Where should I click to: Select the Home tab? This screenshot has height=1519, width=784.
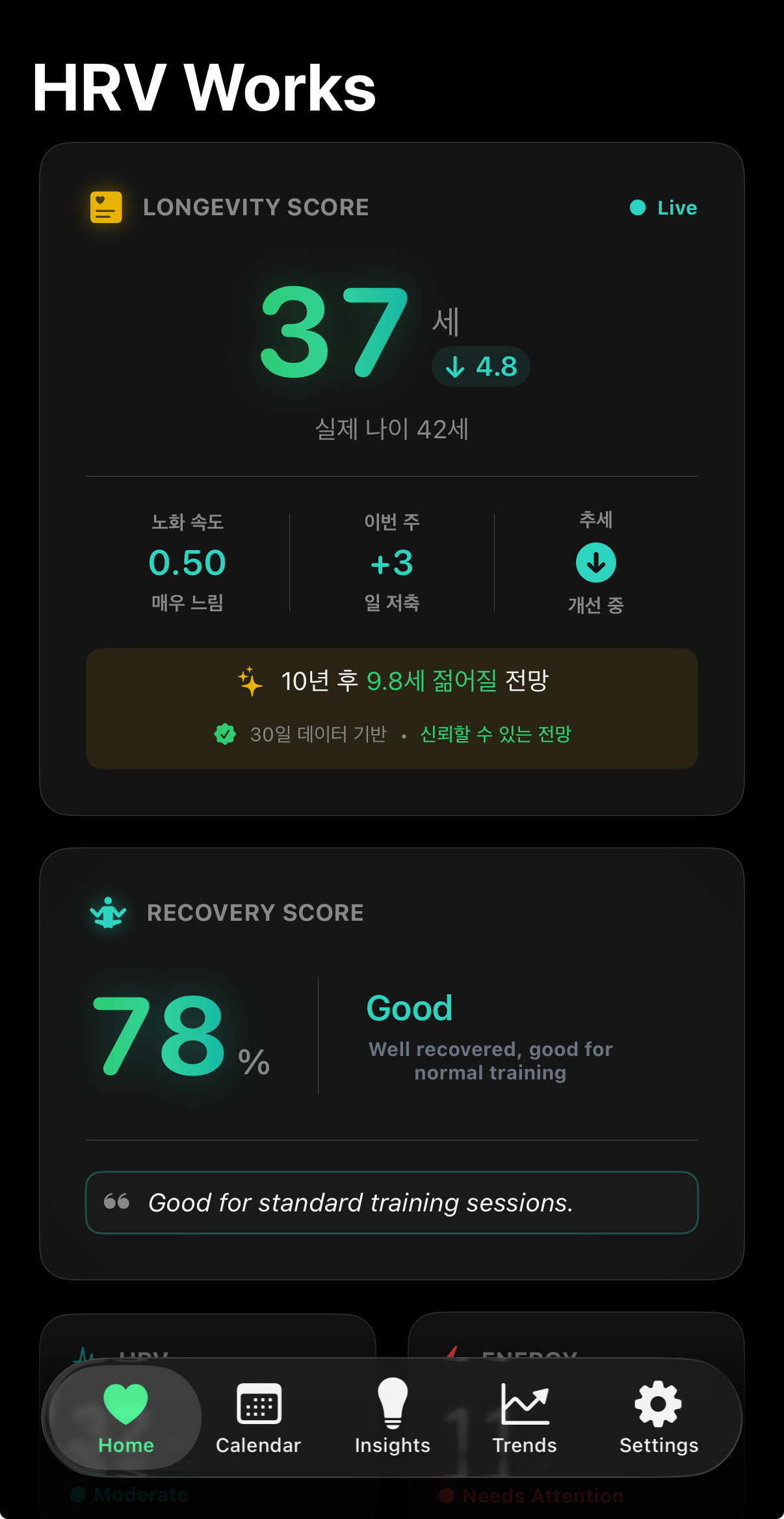[125, 1418]
